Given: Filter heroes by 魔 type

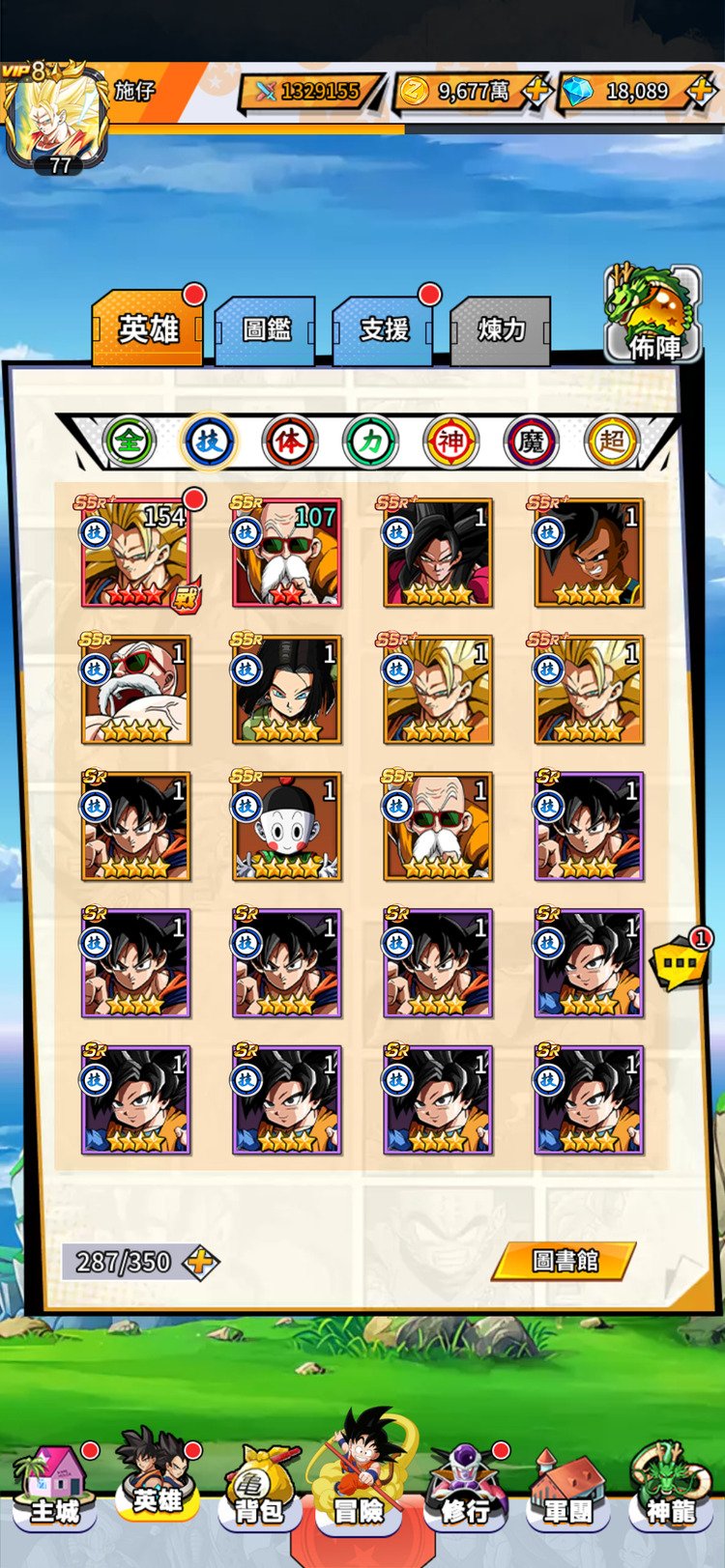Looking at the screenshot, I should click(x=532, y=442).
